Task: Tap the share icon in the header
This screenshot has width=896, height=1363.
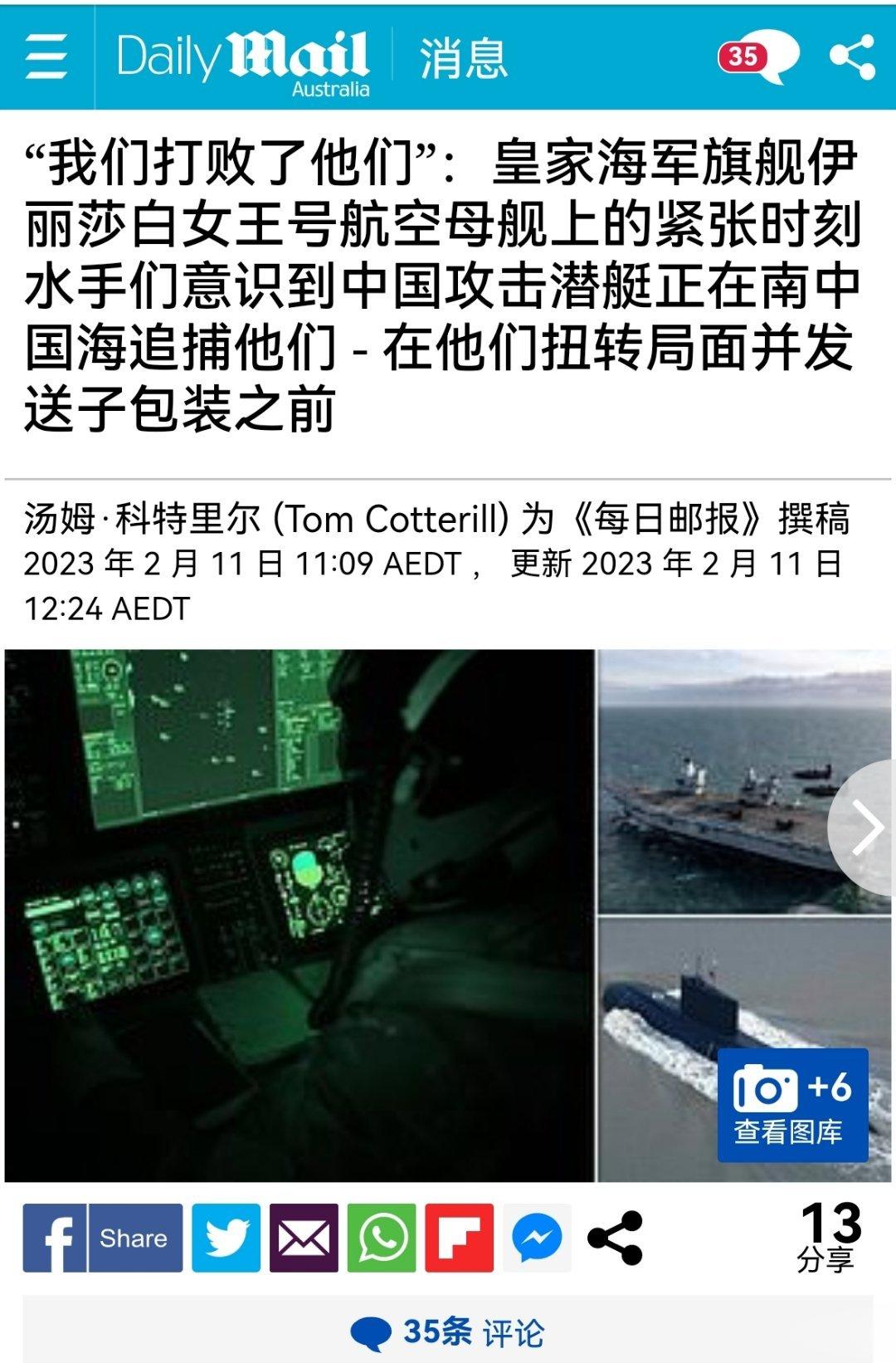Action: (x=852, y=56)
